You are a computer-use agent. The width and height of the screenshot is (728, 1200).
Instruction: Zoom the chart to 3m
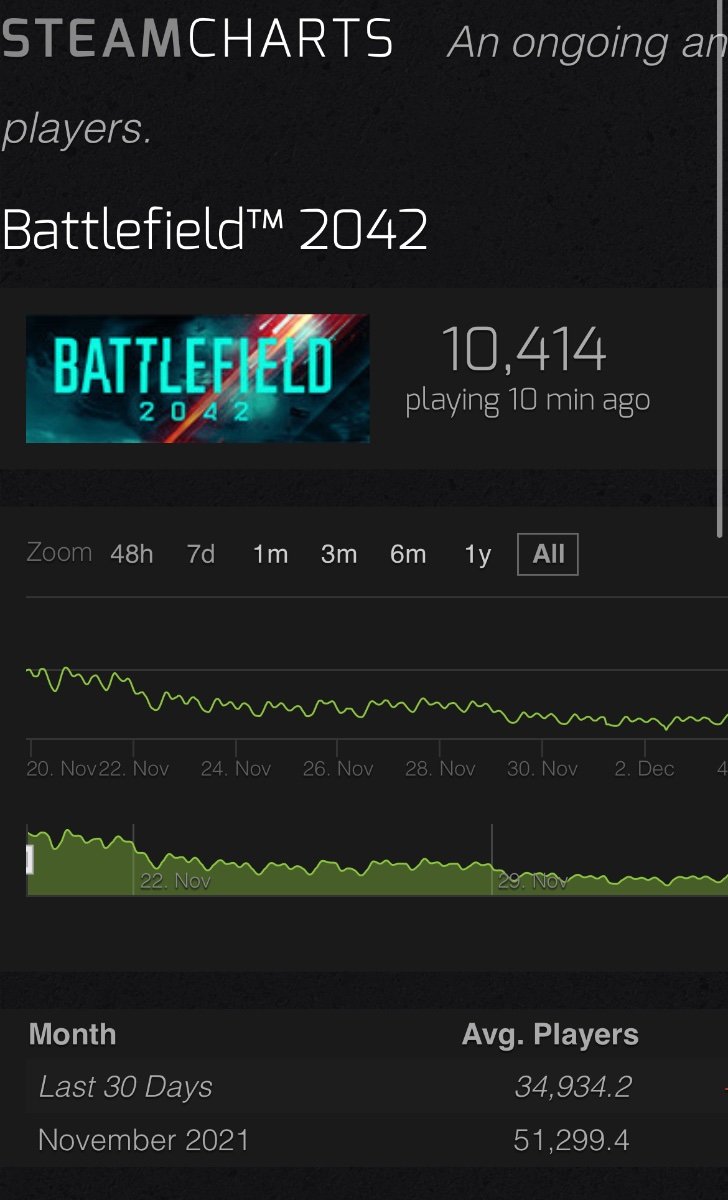click(339, 554)
